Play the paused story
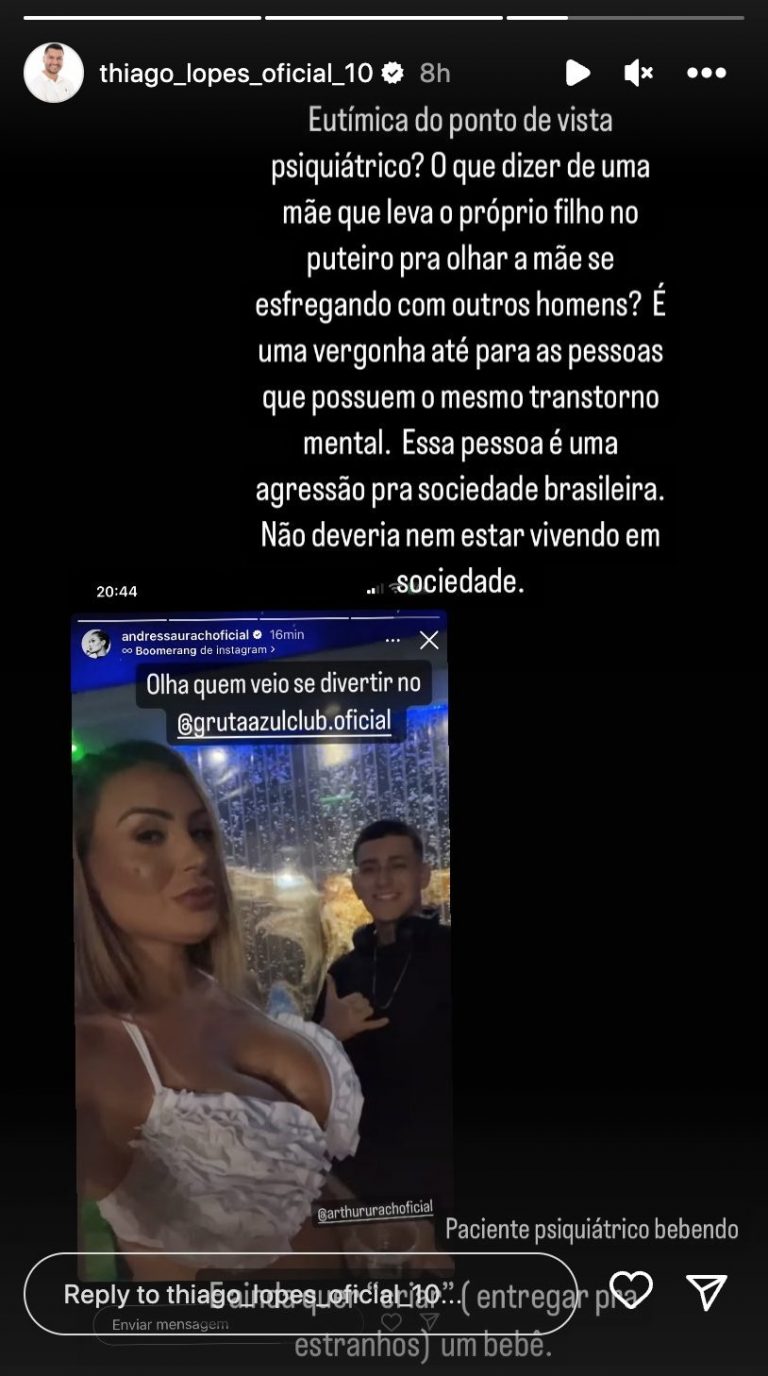Image resolution: width=768 pixels, height=1376 pixels. coord(577,73)
